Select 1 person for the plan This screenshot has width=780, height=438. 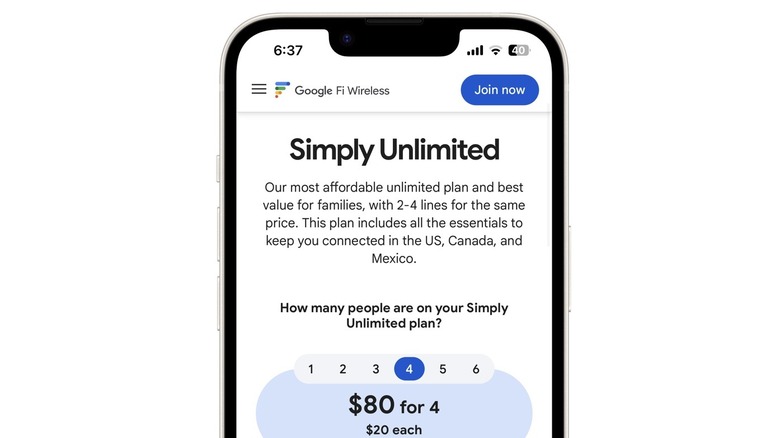pyautogui.click(x=311, y=369)
